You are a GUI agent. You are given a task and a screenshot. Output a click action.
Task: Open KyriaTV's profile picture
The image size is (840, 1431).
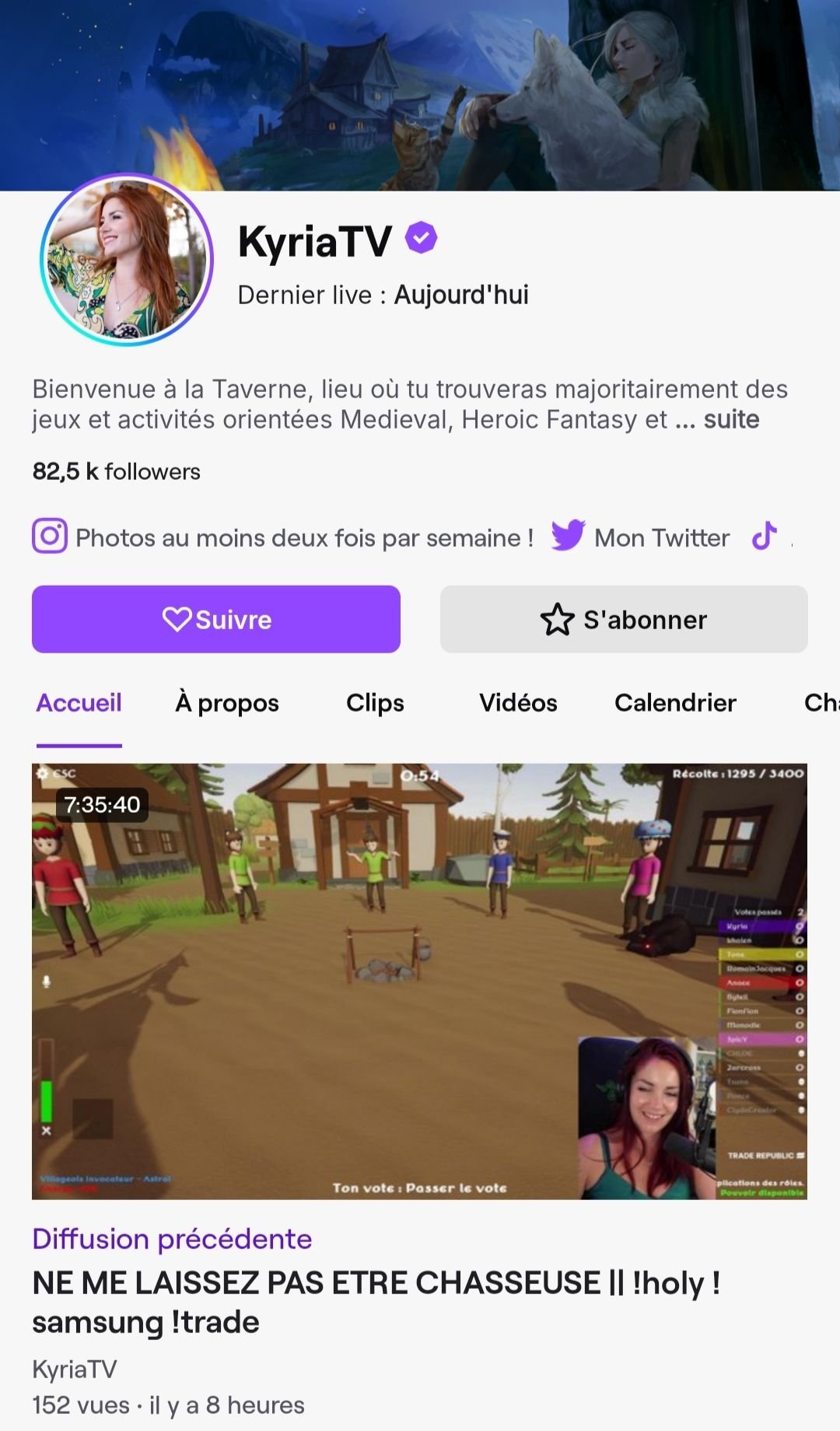click(127, 259)
